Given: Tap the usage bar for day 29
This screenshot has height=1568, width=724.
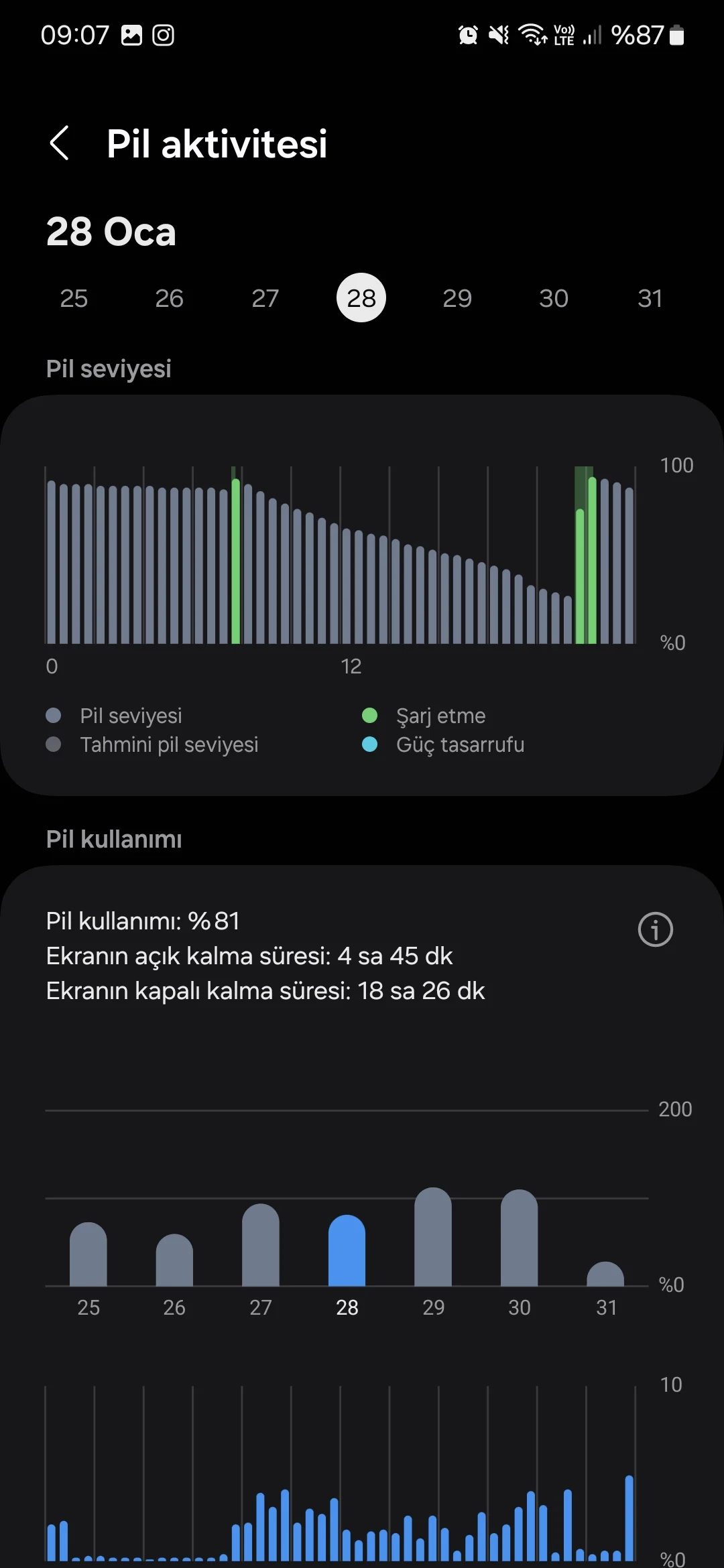Looking at the screenshot, I should 433,1237.
